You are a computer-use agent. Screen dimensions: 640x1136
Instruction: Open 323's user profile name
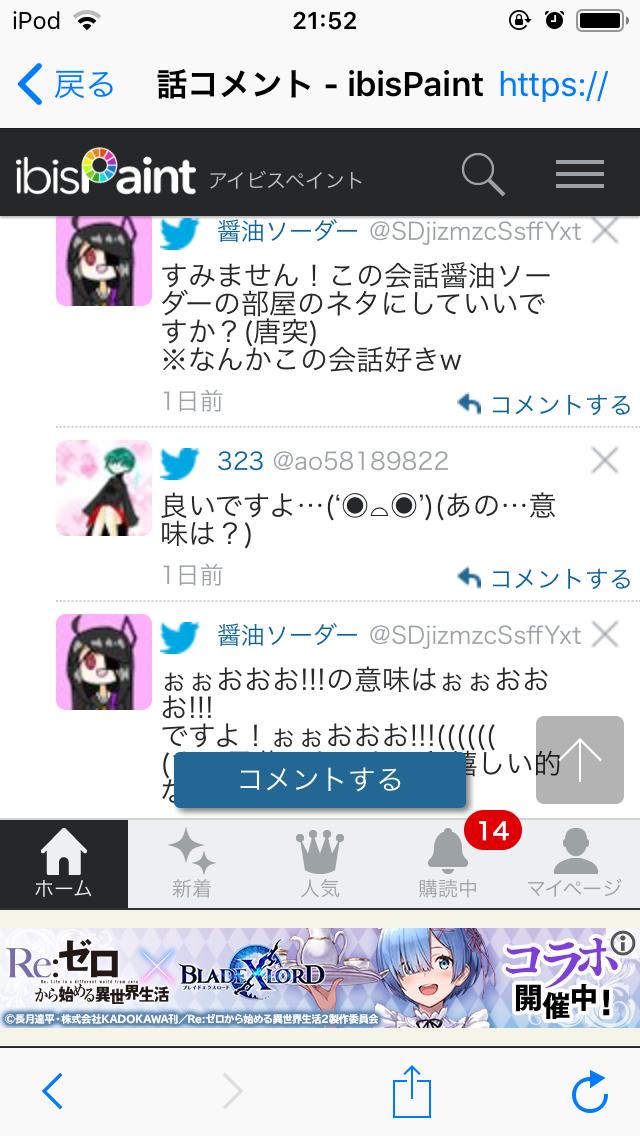point(240,461)
